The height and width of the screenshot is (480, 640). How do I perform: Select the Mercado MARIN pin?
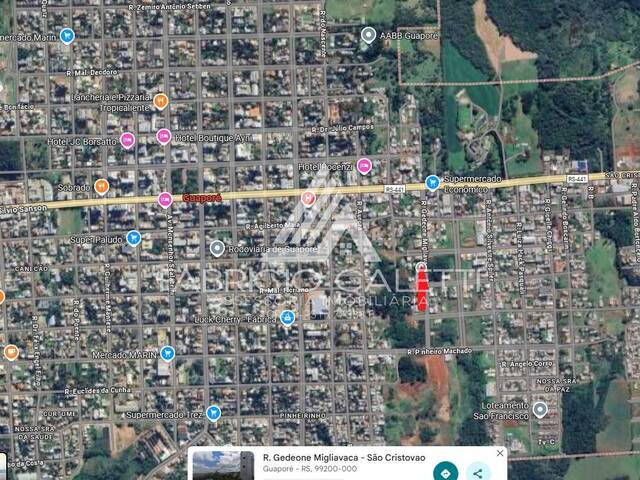tap(167, 352)
